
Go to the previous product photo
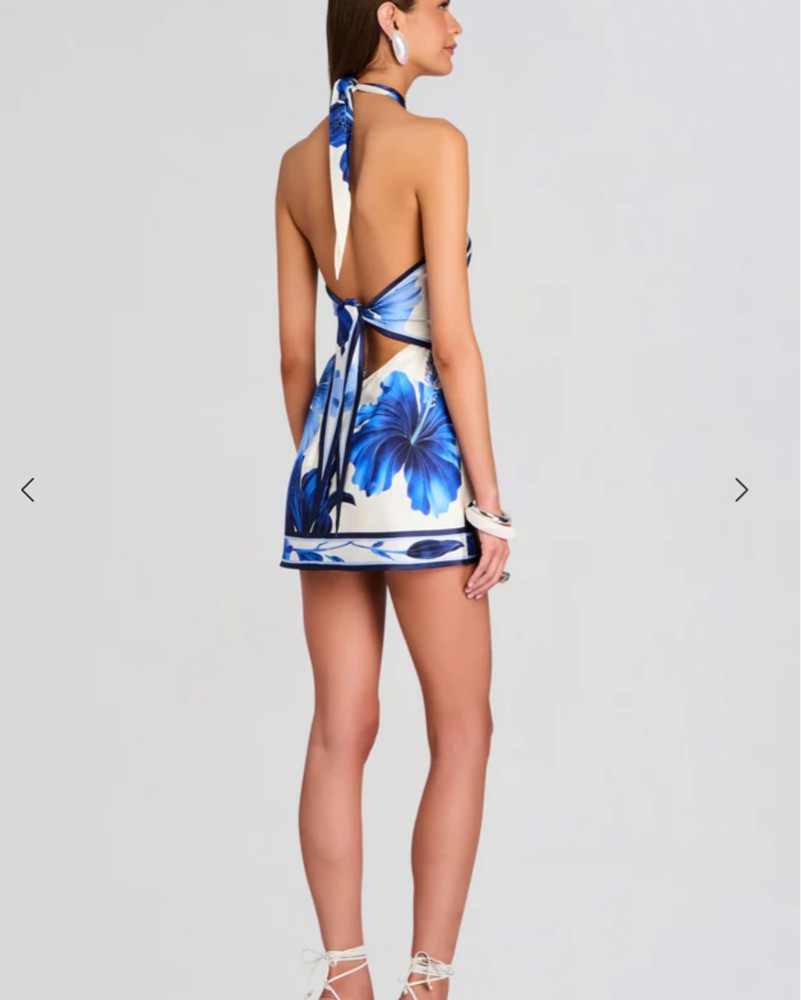(x=27, y=490)
